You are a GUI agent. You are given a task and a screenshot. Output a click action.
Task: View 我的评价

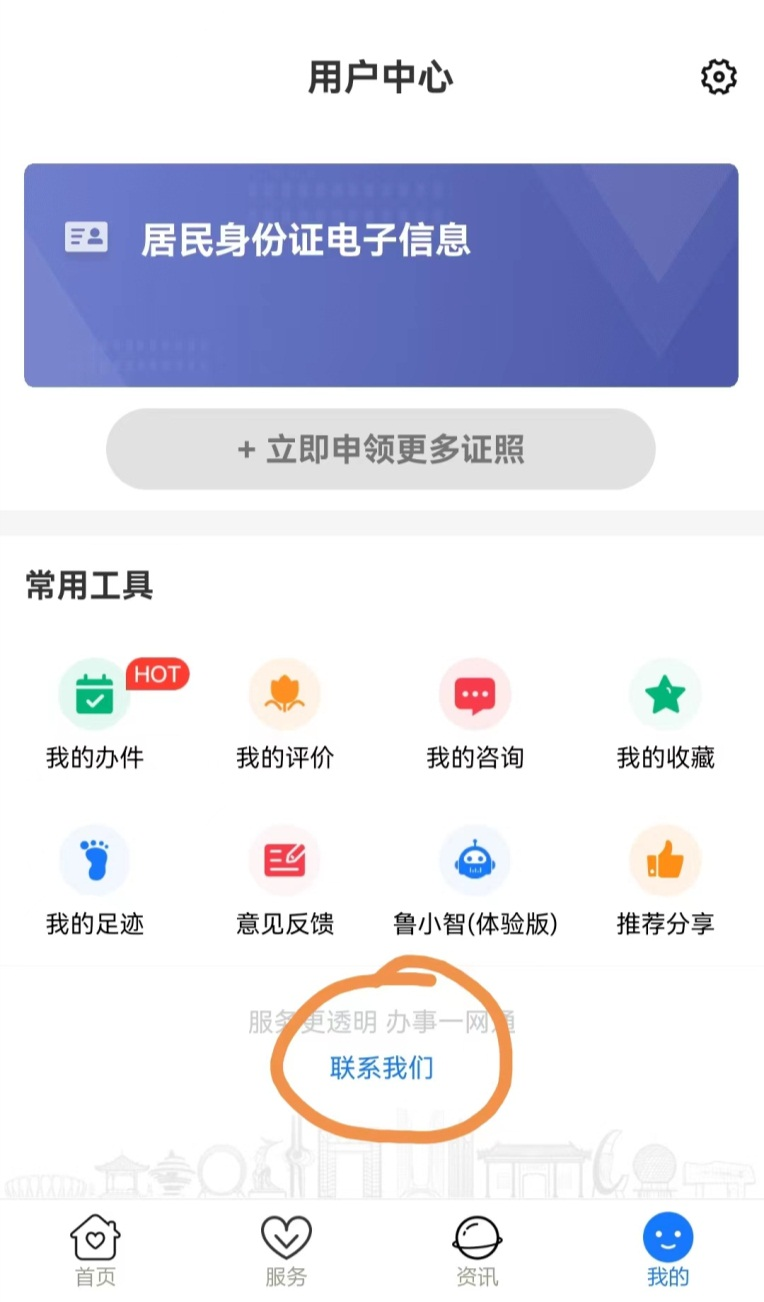[x=285, y=712]
